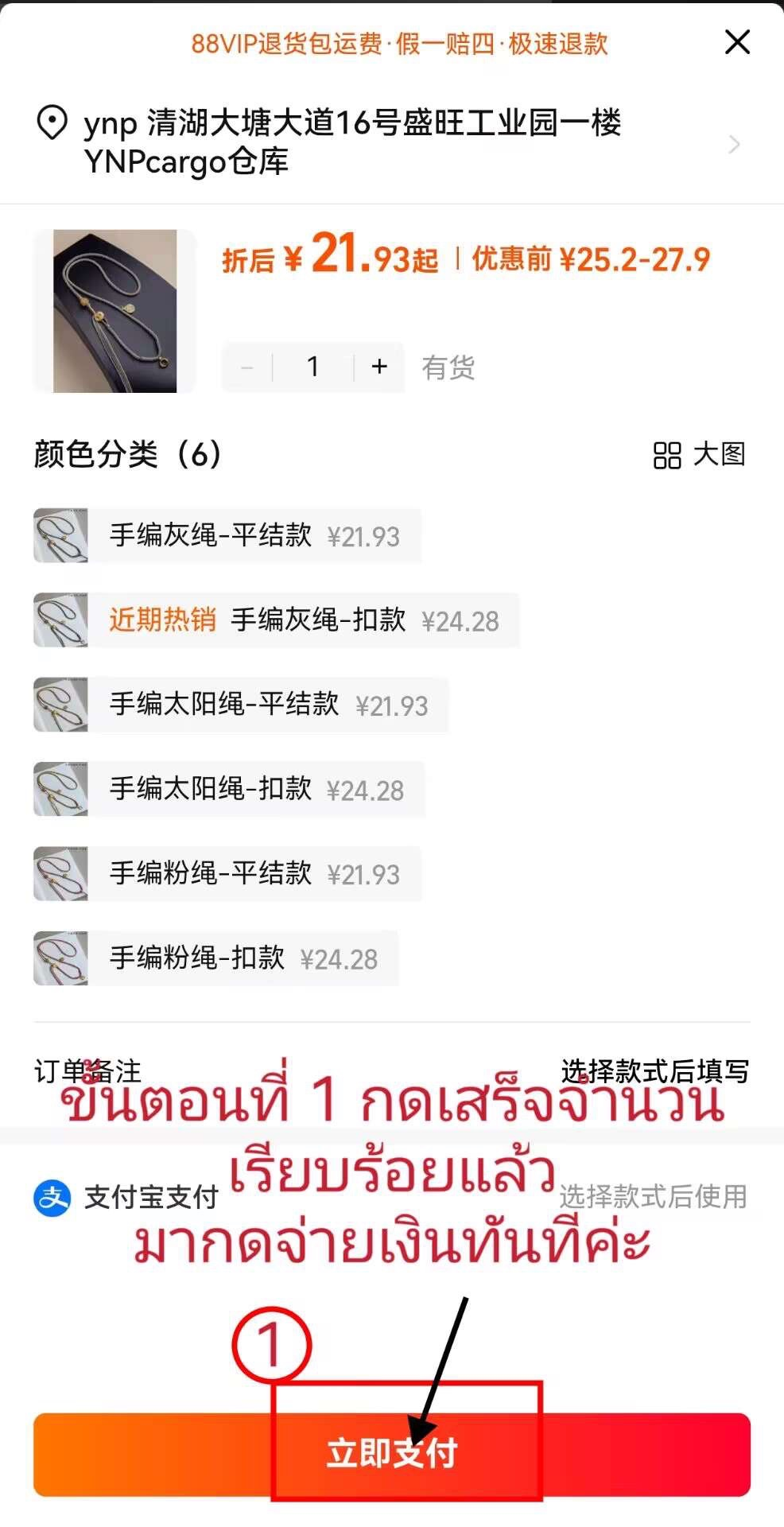Switch to 大图 large image view
Image resolution: width=784 pixels, height=1527 pixels.
(x=699, y=455)
